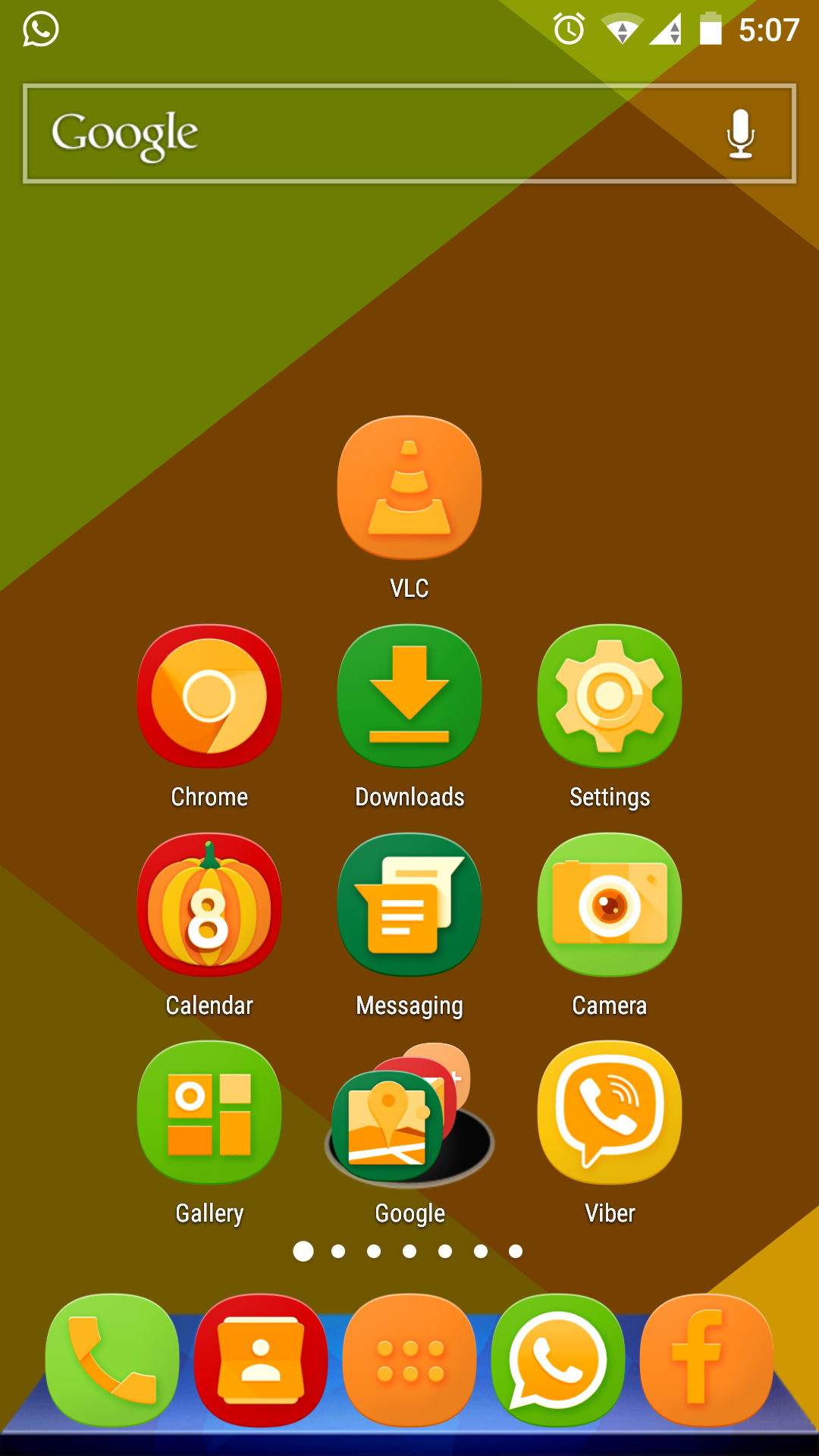The height and width of the screenshot is (1456, 819).
Task: Open the Gallery app
Action: pos(209,1112)
